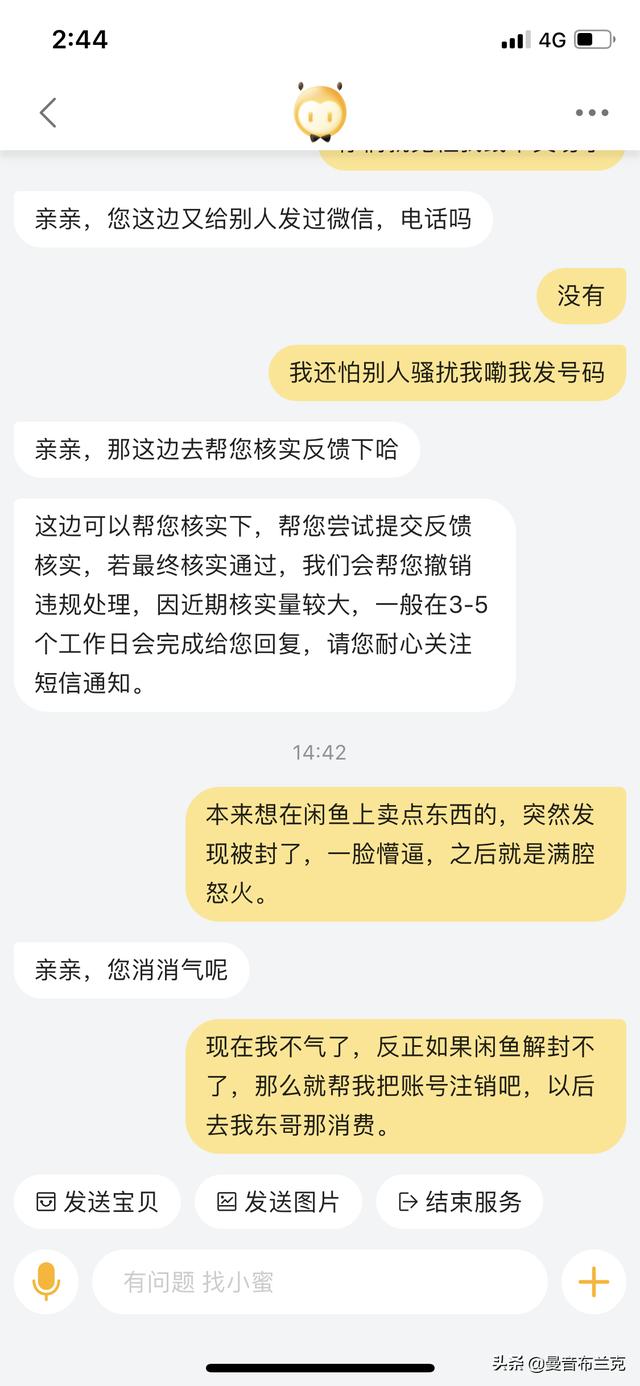Focus the 有问题 找小蜜 message field
This screenshot has height=1386, width=640.
point(320,1281)
